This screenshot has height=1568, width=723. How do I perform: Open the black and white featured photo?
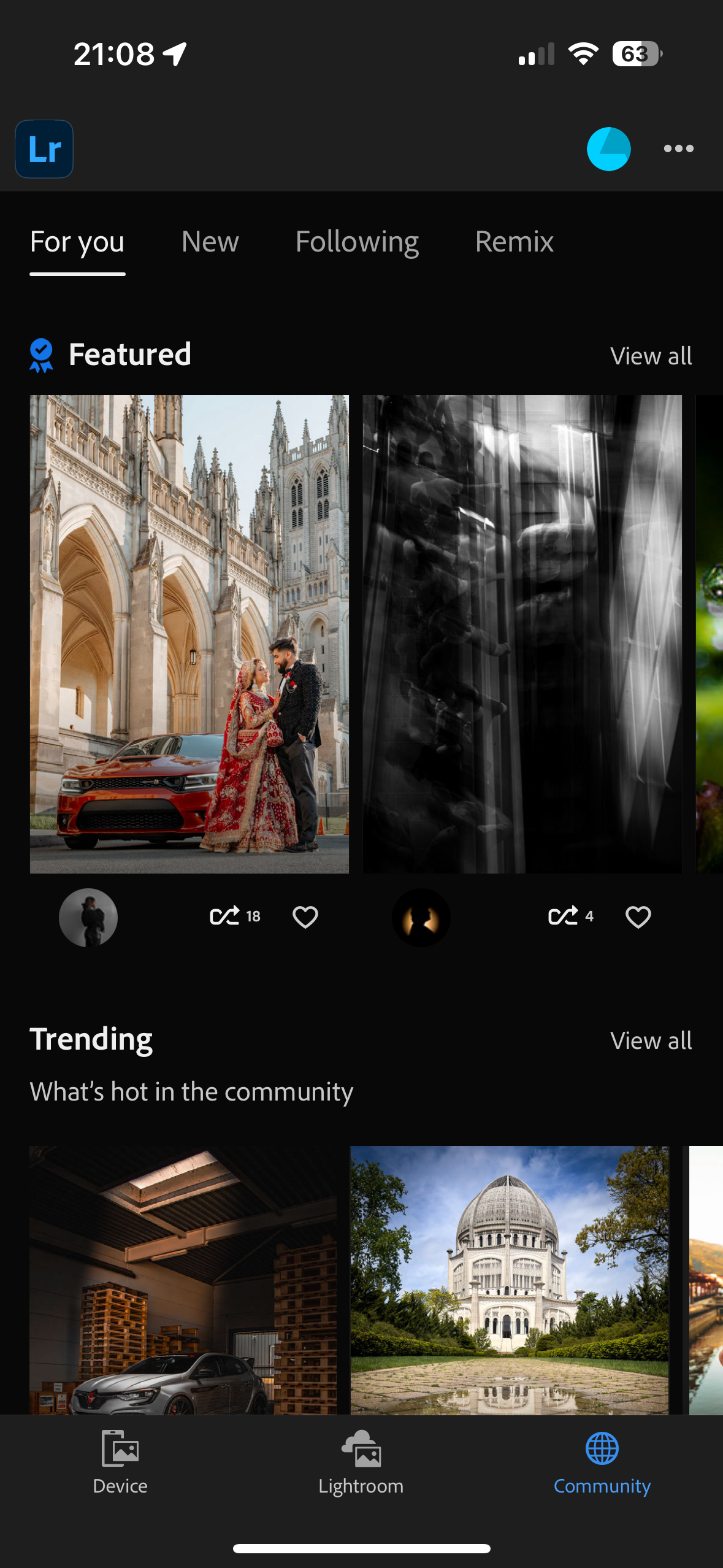(x=522, y=634)
